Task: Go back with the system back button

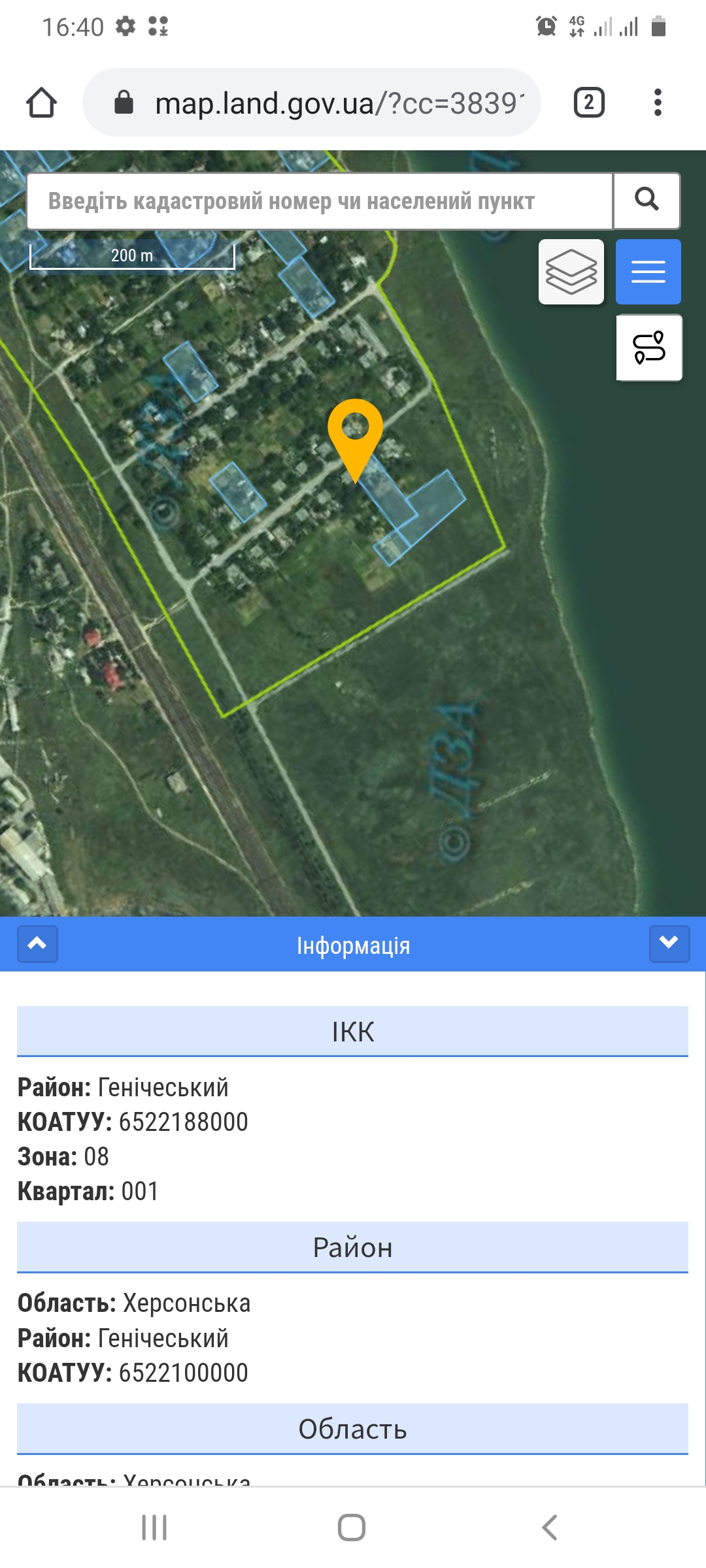Action: 550,1527
